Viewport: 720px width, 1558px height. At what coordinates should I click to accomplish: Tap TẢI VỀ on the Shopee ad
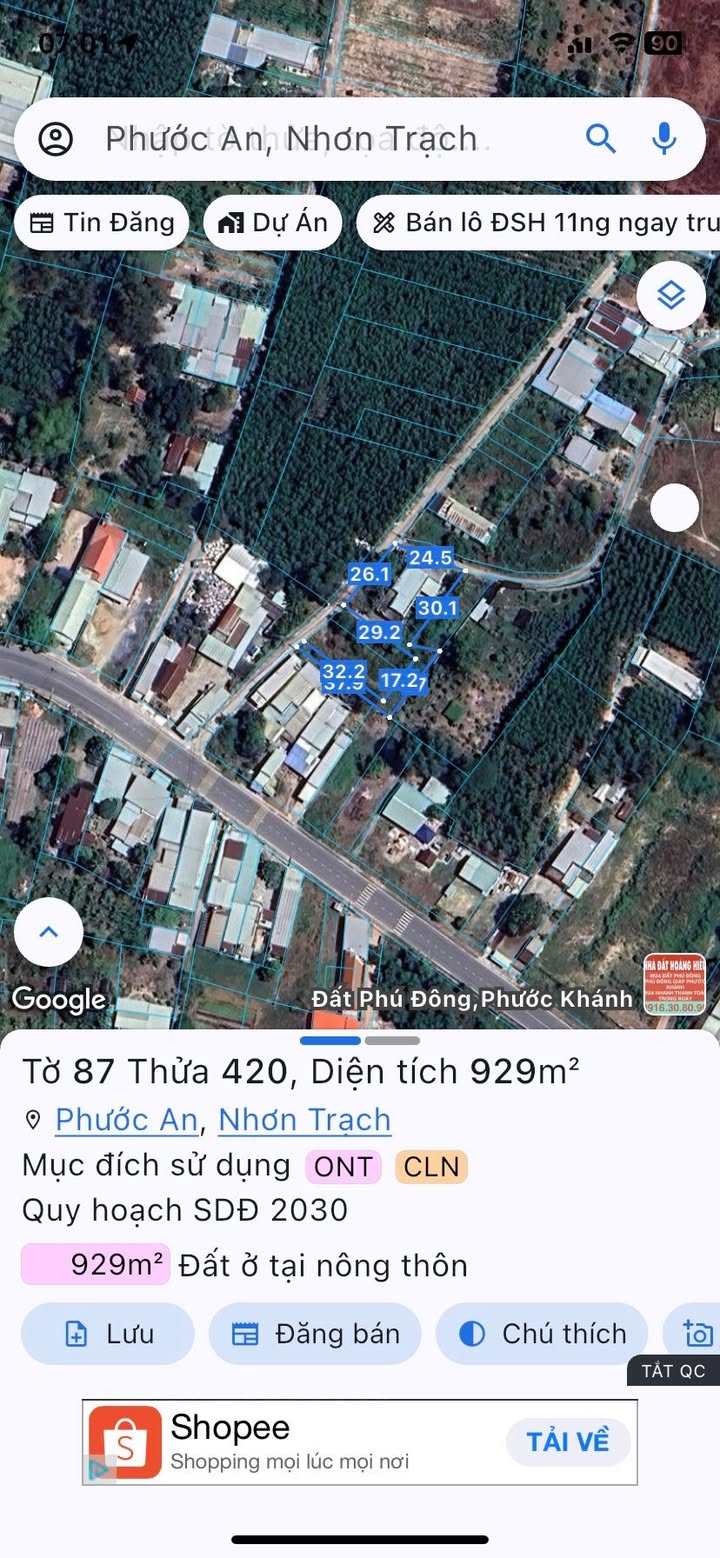click(568, 1441)
